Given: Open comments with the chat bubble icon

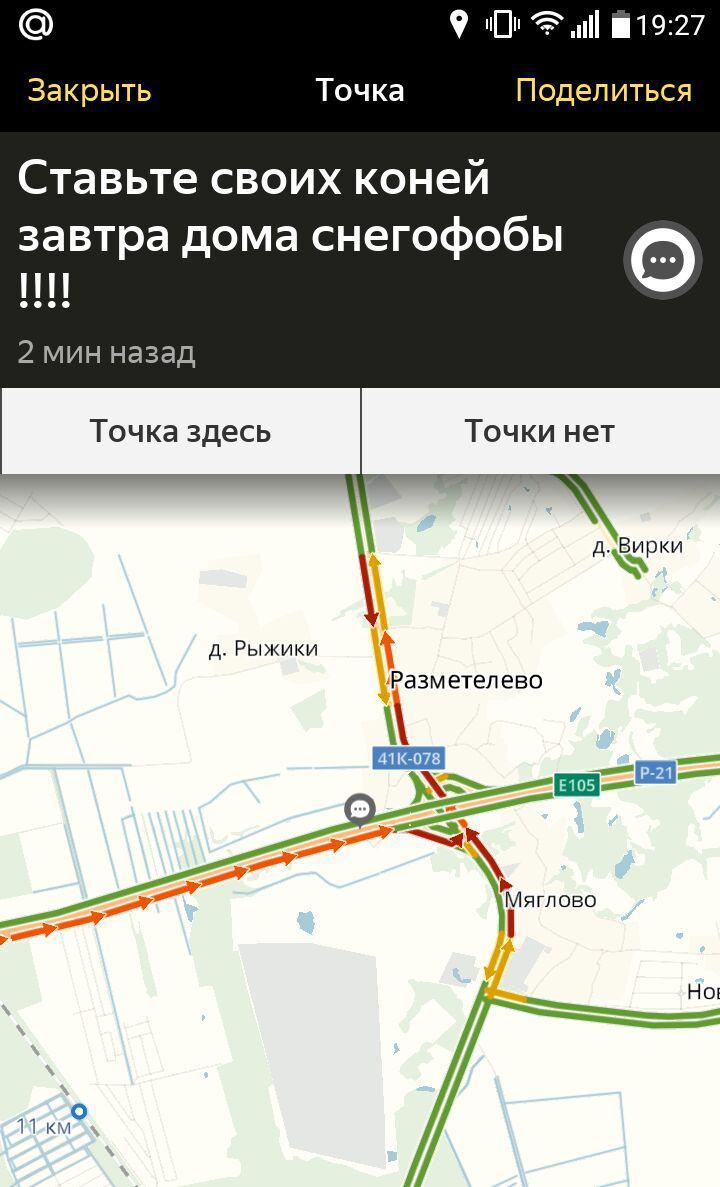Looking at the screenshot, I should (662, 260).
